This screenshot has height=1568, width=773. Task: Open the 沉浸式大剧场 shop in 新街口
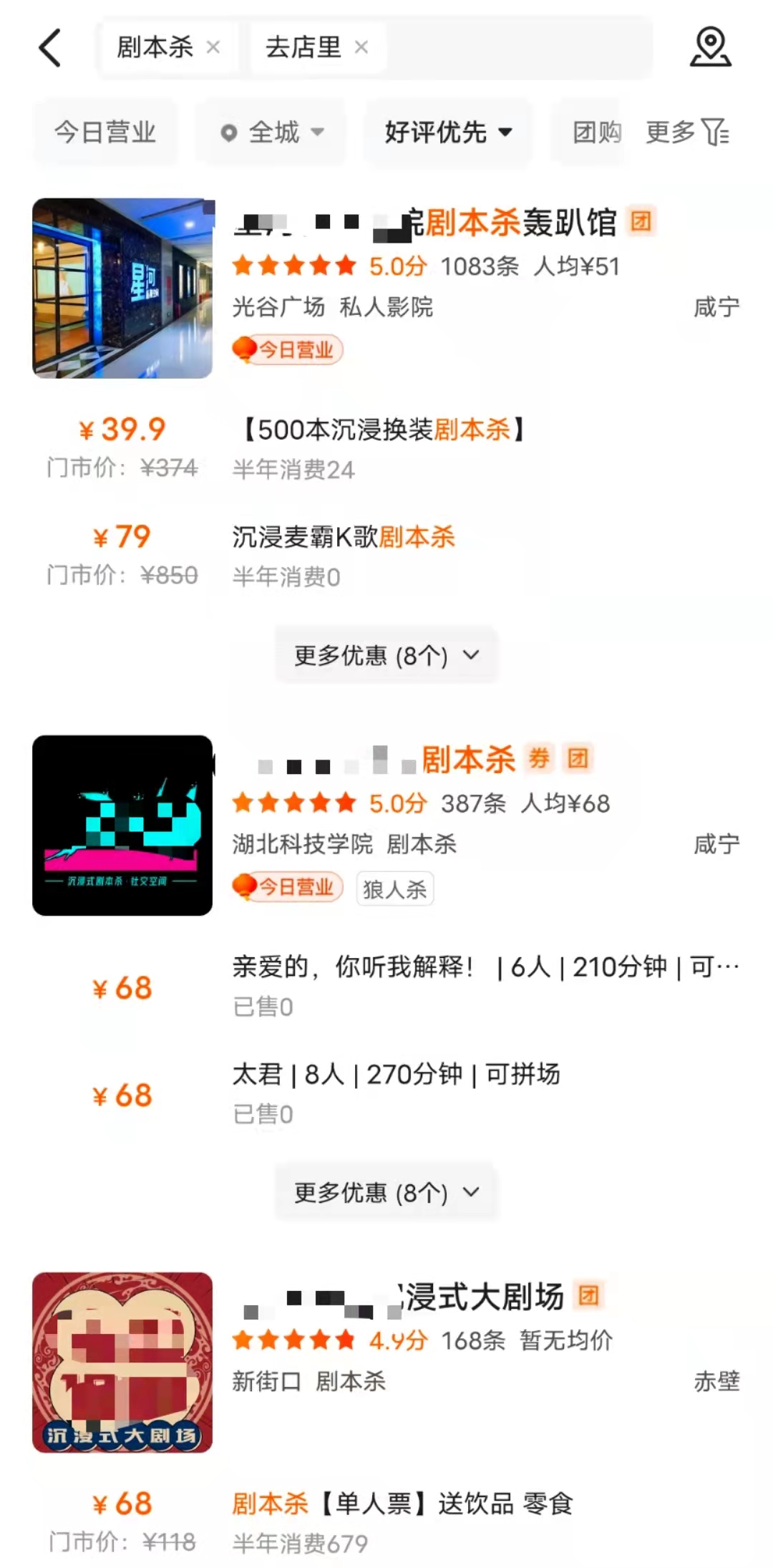click(x=484, y=1297)
